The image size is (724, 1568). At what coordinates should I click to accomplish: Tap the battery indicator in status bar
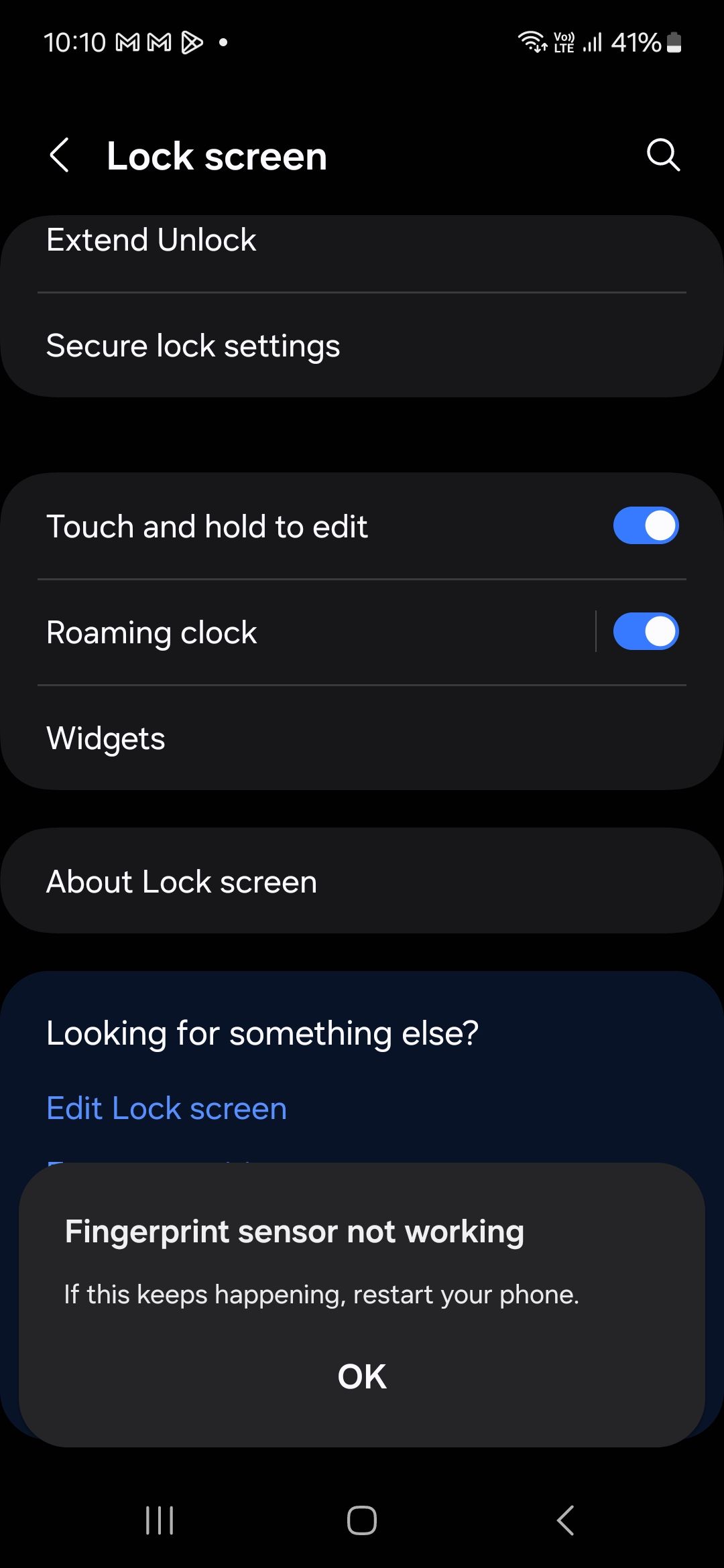coord(672,42)
